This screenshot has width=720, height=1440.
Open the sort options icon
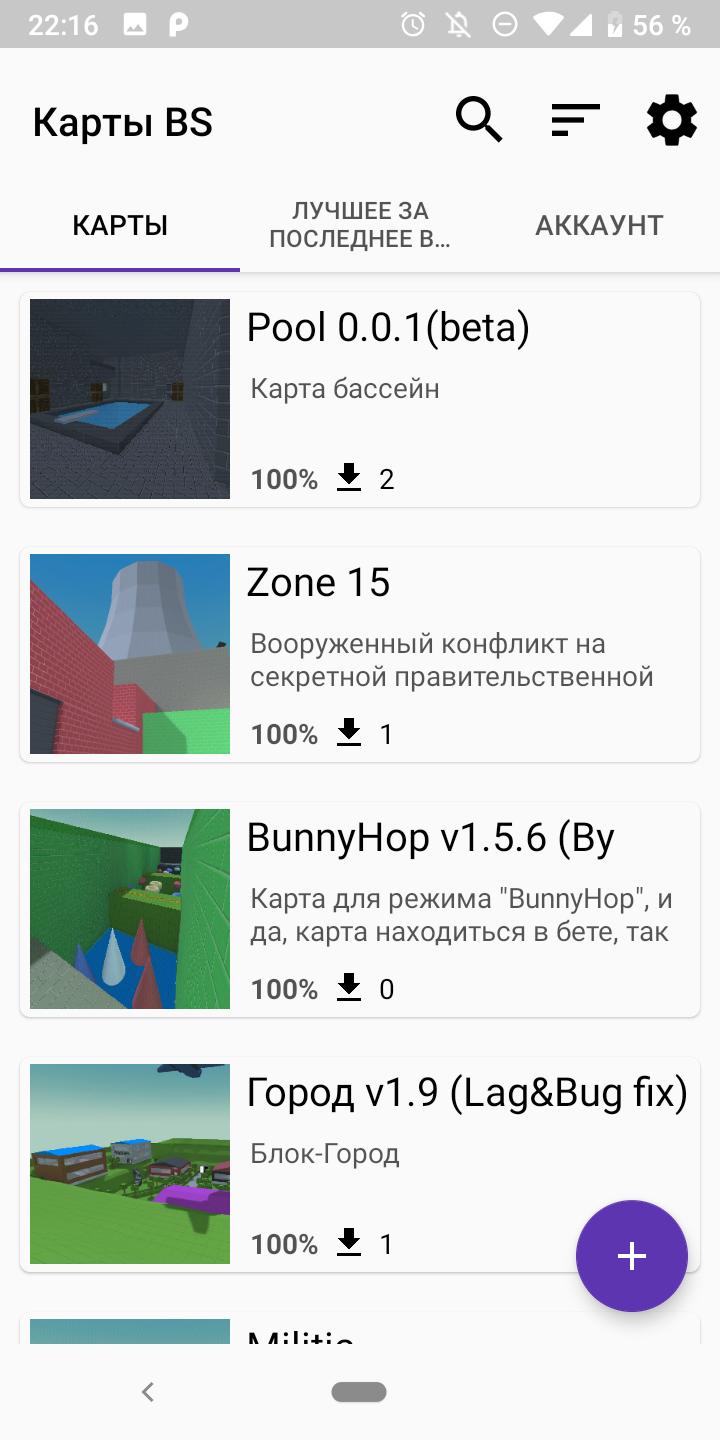tap(575, 119)
